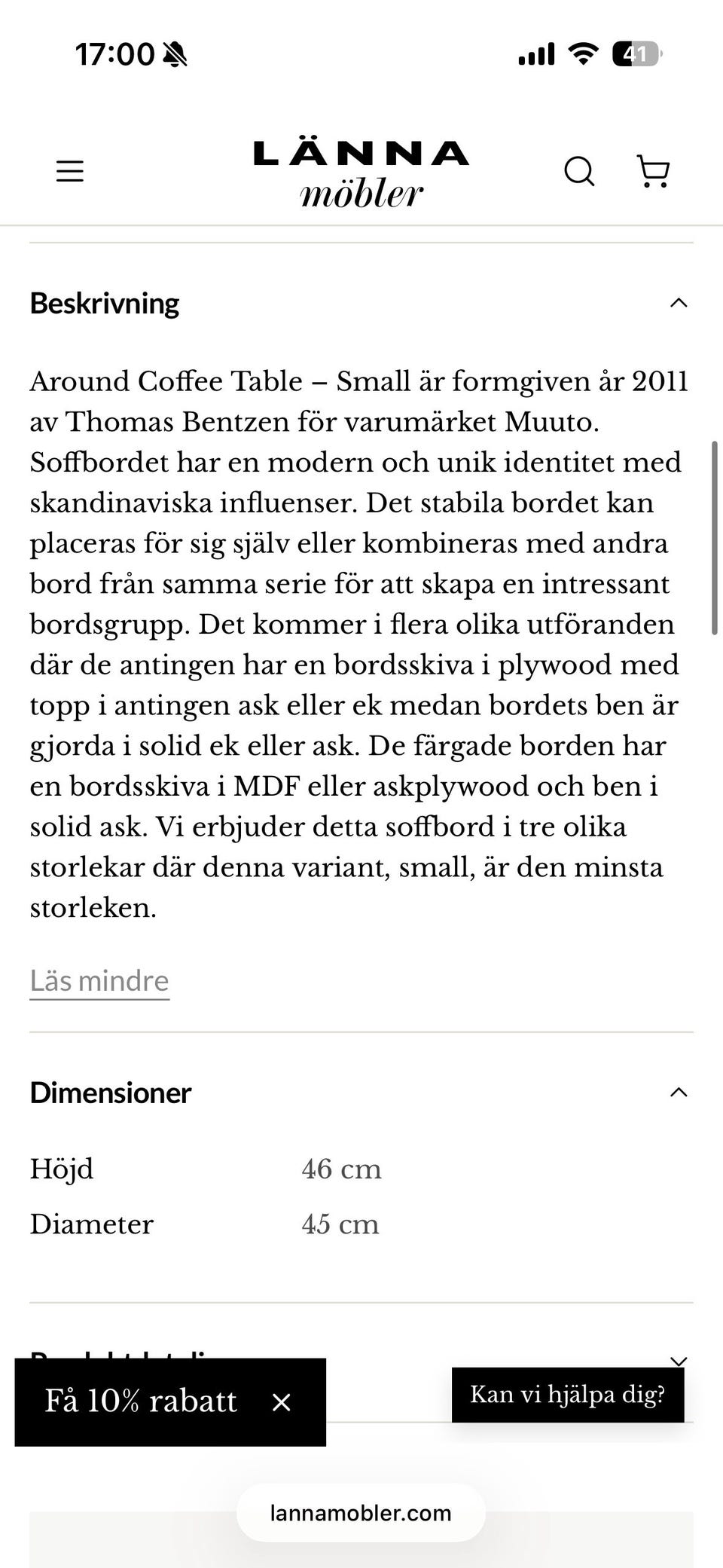This screenshot has height=1568, width=723.
Task: Expand the partially hidden section below Dimensioner
Action: [x=679, y=1361]
